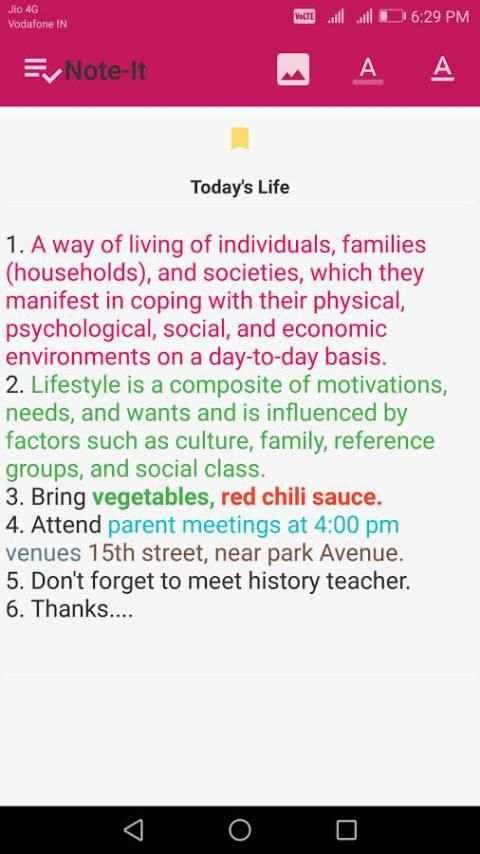Open the underlined text color tool

[442, 69]
